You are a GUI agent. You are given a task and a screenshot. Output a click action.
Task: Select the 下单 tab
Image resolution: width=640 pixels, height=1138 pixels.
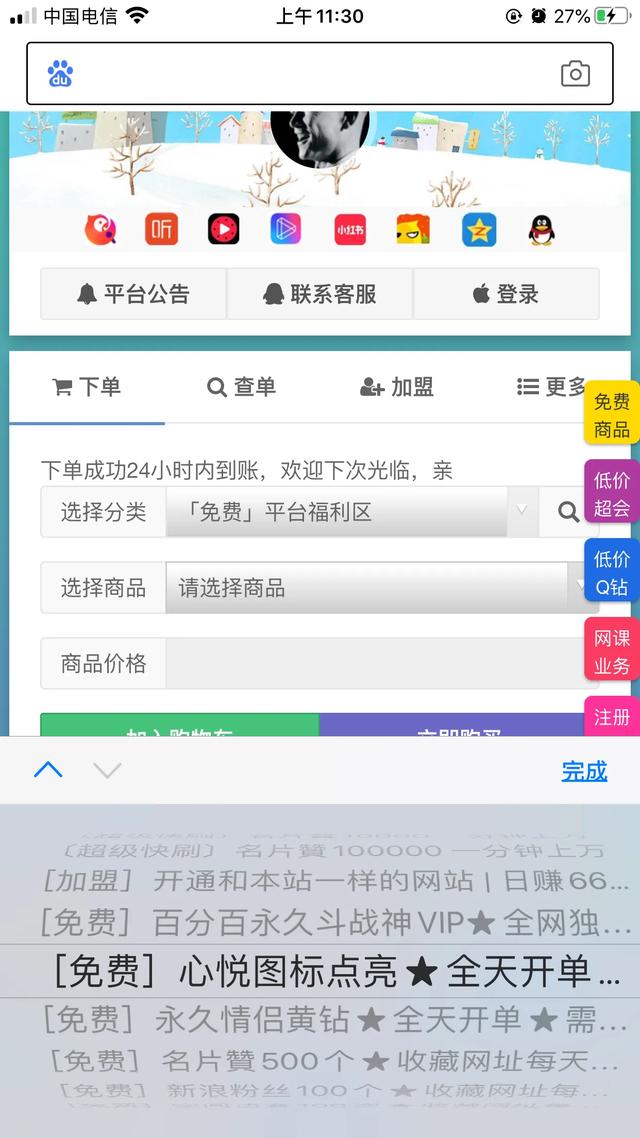coord(87,387)
